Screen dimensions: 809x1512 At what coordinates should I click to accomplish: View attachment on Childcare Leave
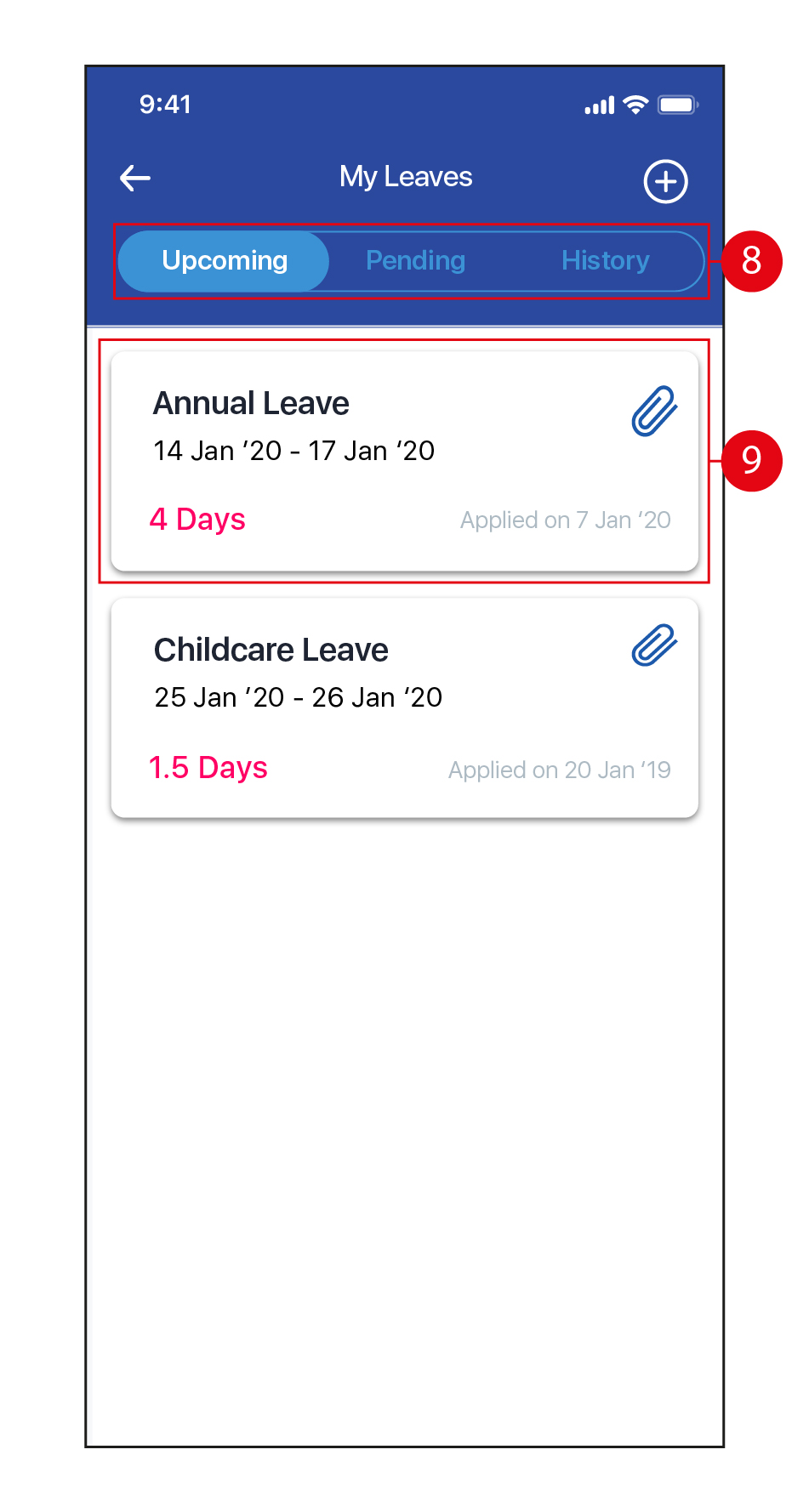[654, 645]
